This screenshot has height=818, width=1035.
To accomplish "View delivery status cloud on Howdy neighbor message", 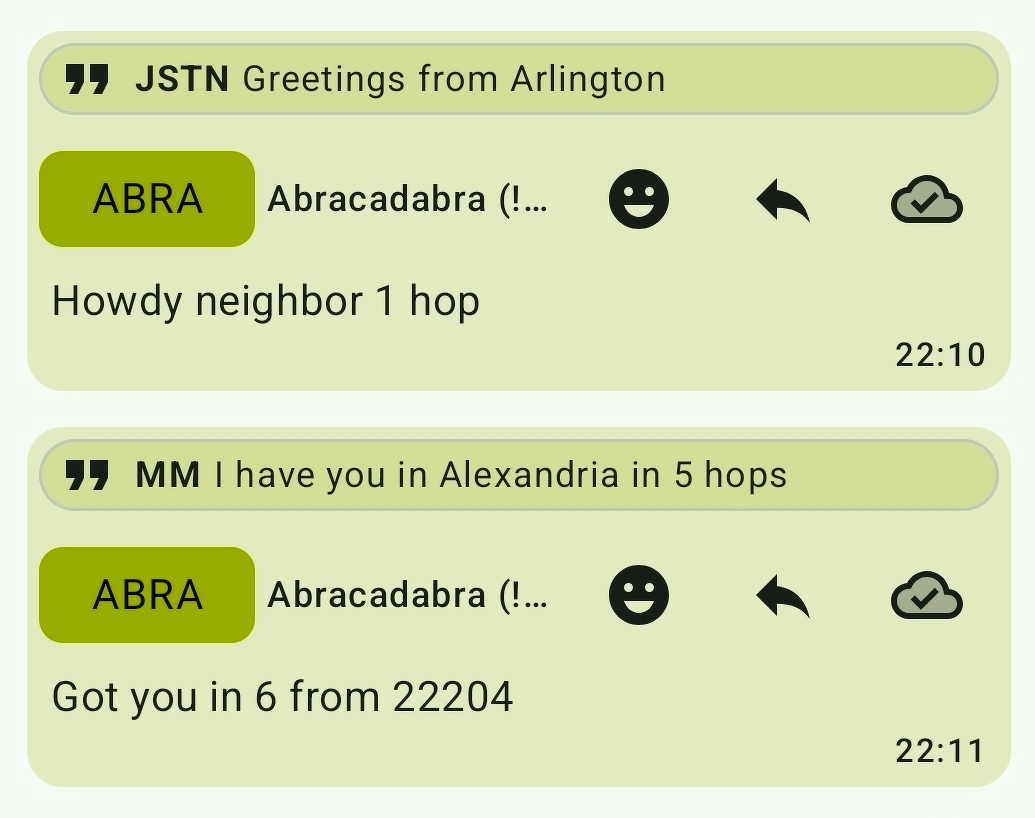I will pos(926,200).
